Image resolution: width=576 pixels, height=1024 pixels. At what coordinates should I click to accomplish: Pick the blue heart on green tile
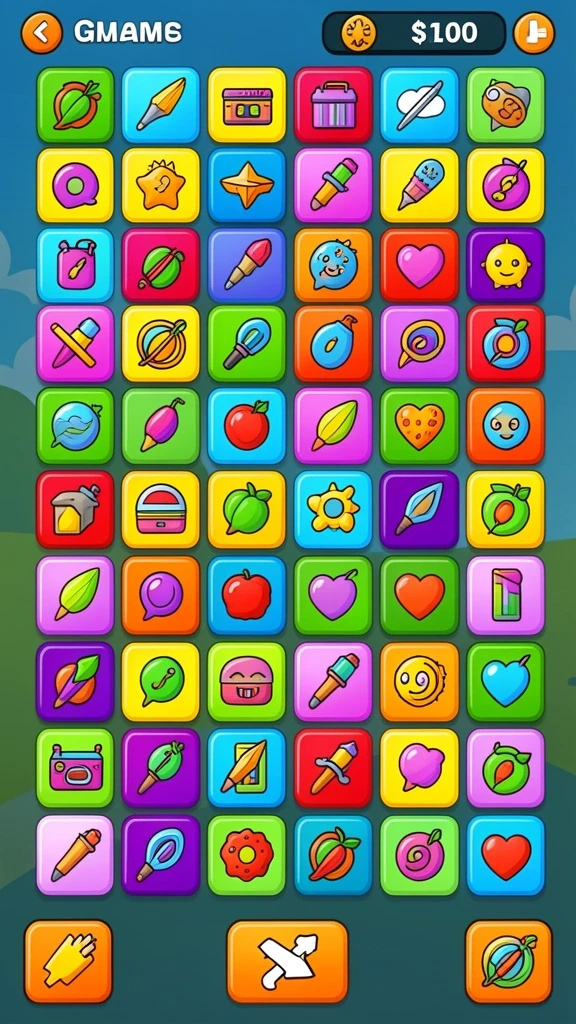pyautogui.click(x=505, y=682)
